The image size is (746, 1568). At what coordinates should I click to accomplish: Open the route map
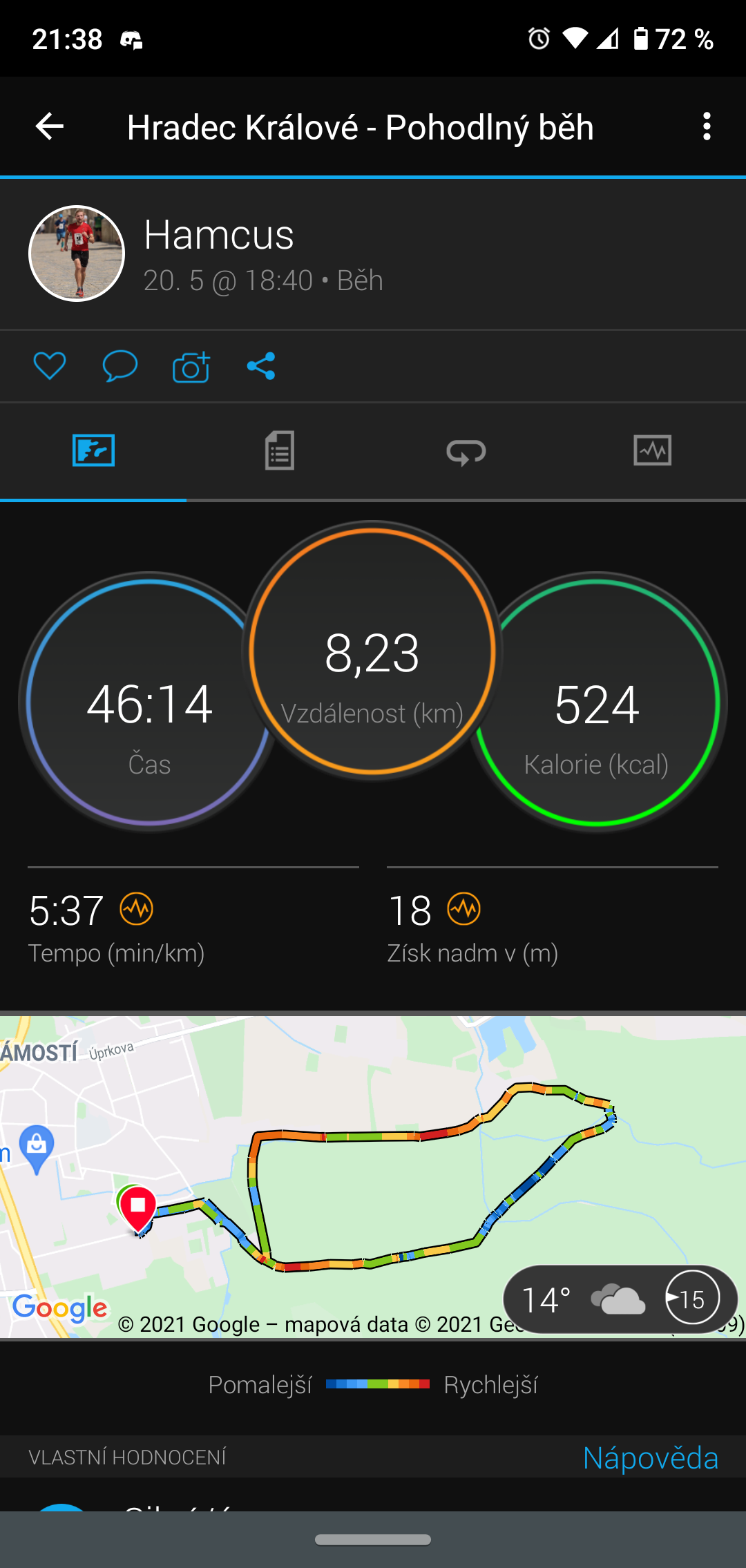[x=373, y=1176]
